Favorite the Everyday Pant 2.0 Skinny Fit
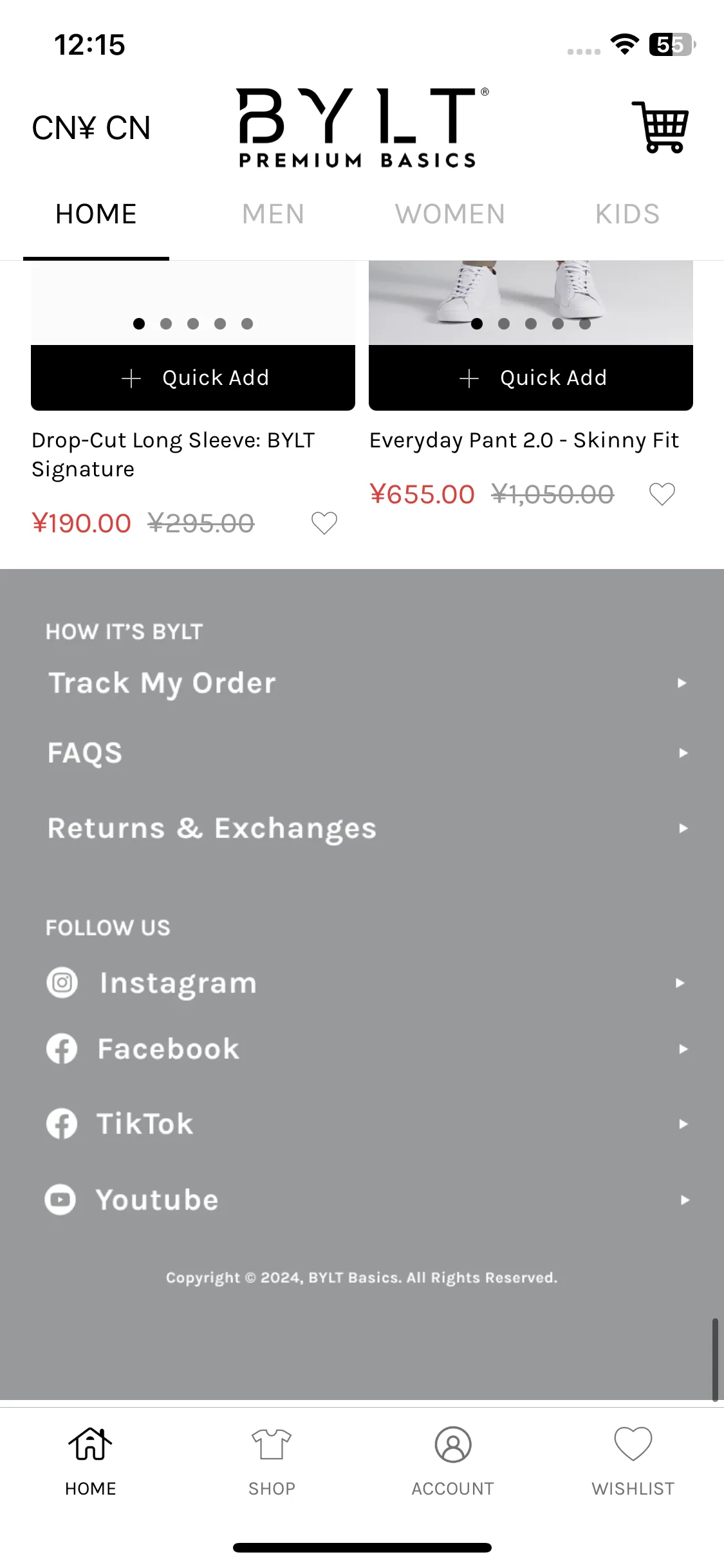Image resolution: width=724 pixels, height=1568 pixels. [662, 494]
